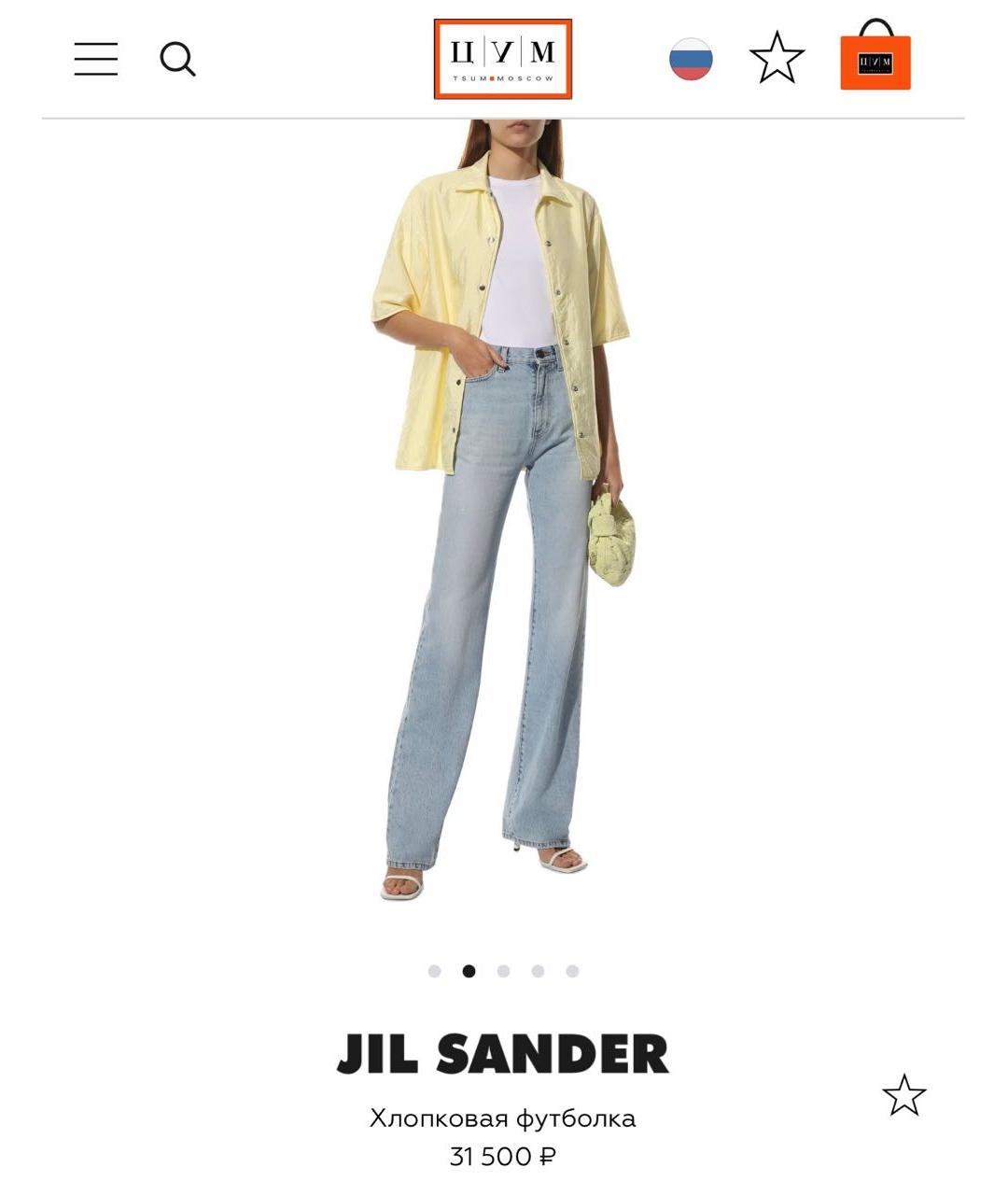Open the product photo full view
The height and width of the screenshot is (1195, 1008).
[x=502, y=513]
